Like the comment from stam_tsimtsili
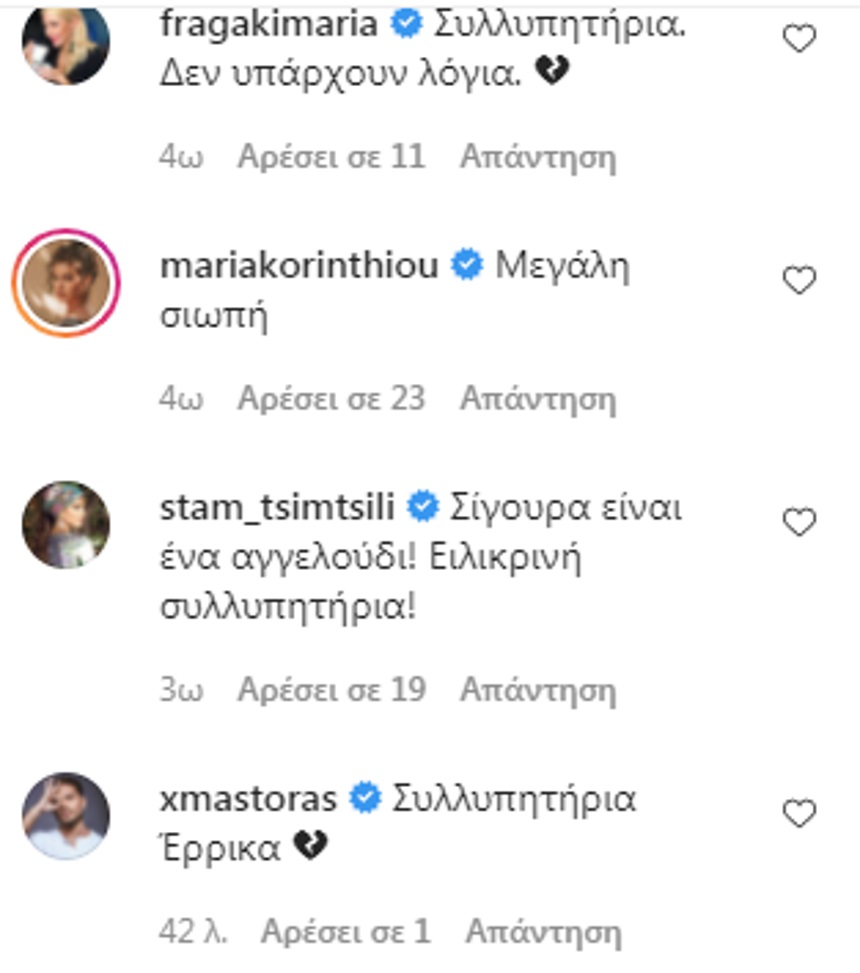This screenshot has height=973, width=860. tap(798, 523)
